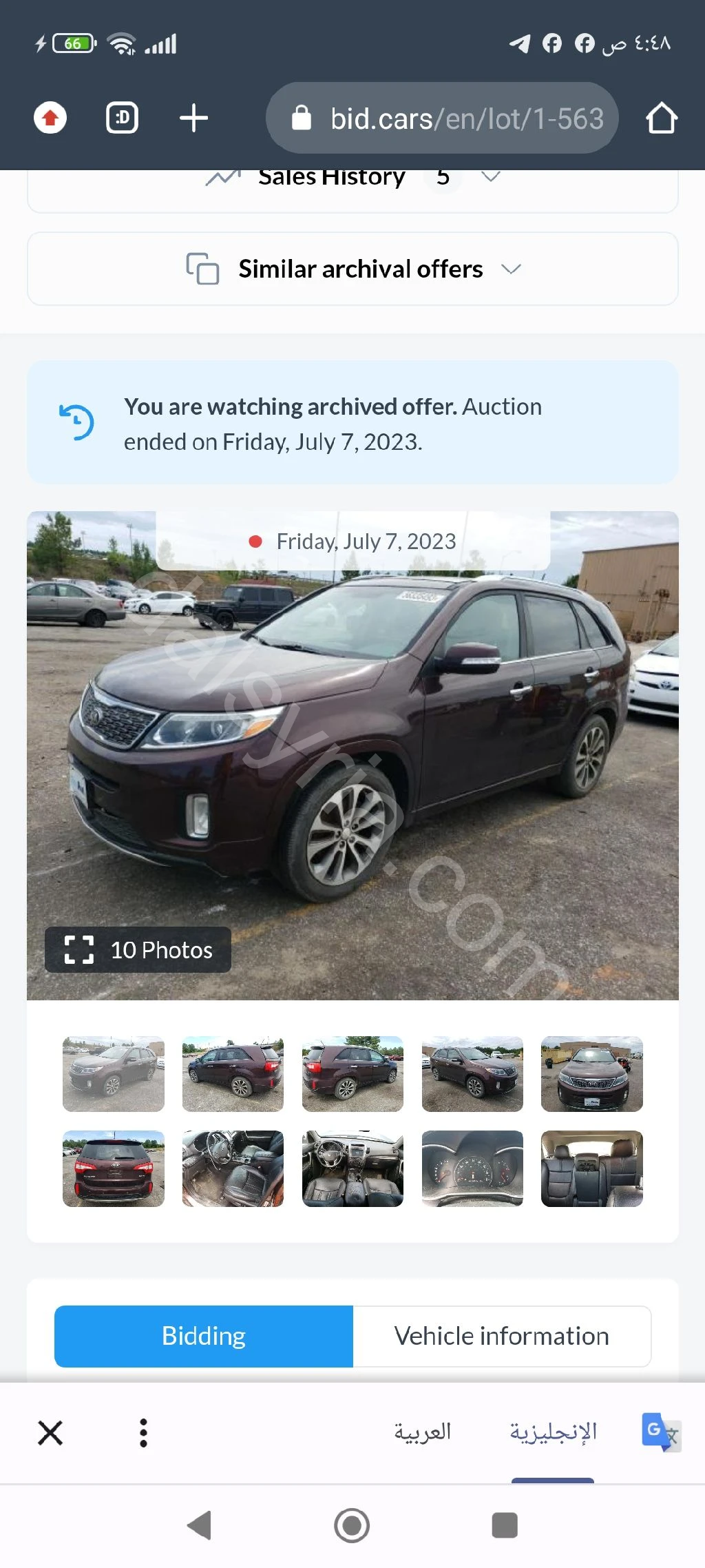Open the 10 Photos fullscreen gallery

tap(138, 949)
